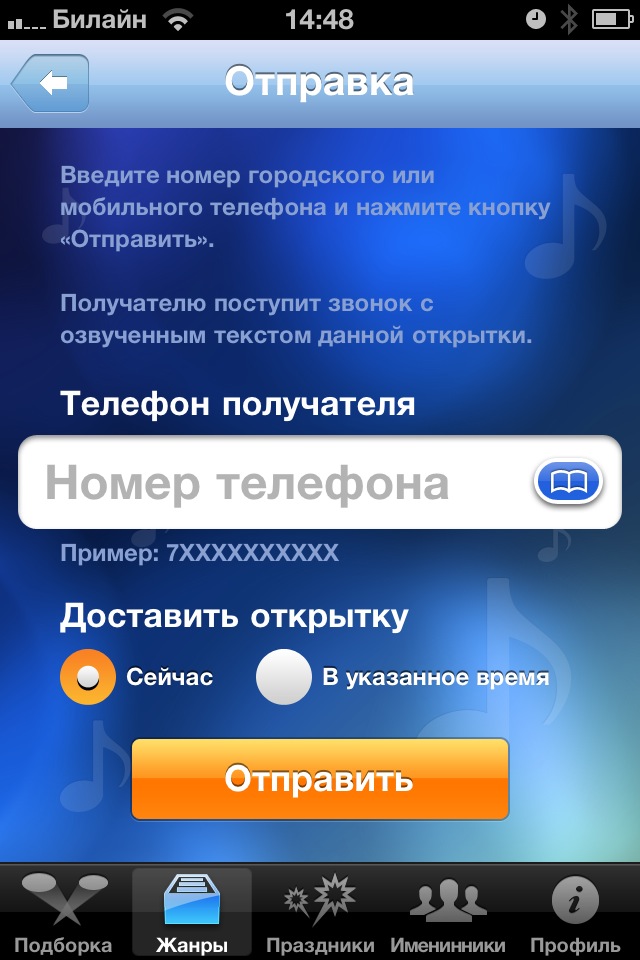The image size is (640, 960).
Task: Choose В указанное время delivery option
Action: pos(284,677)
